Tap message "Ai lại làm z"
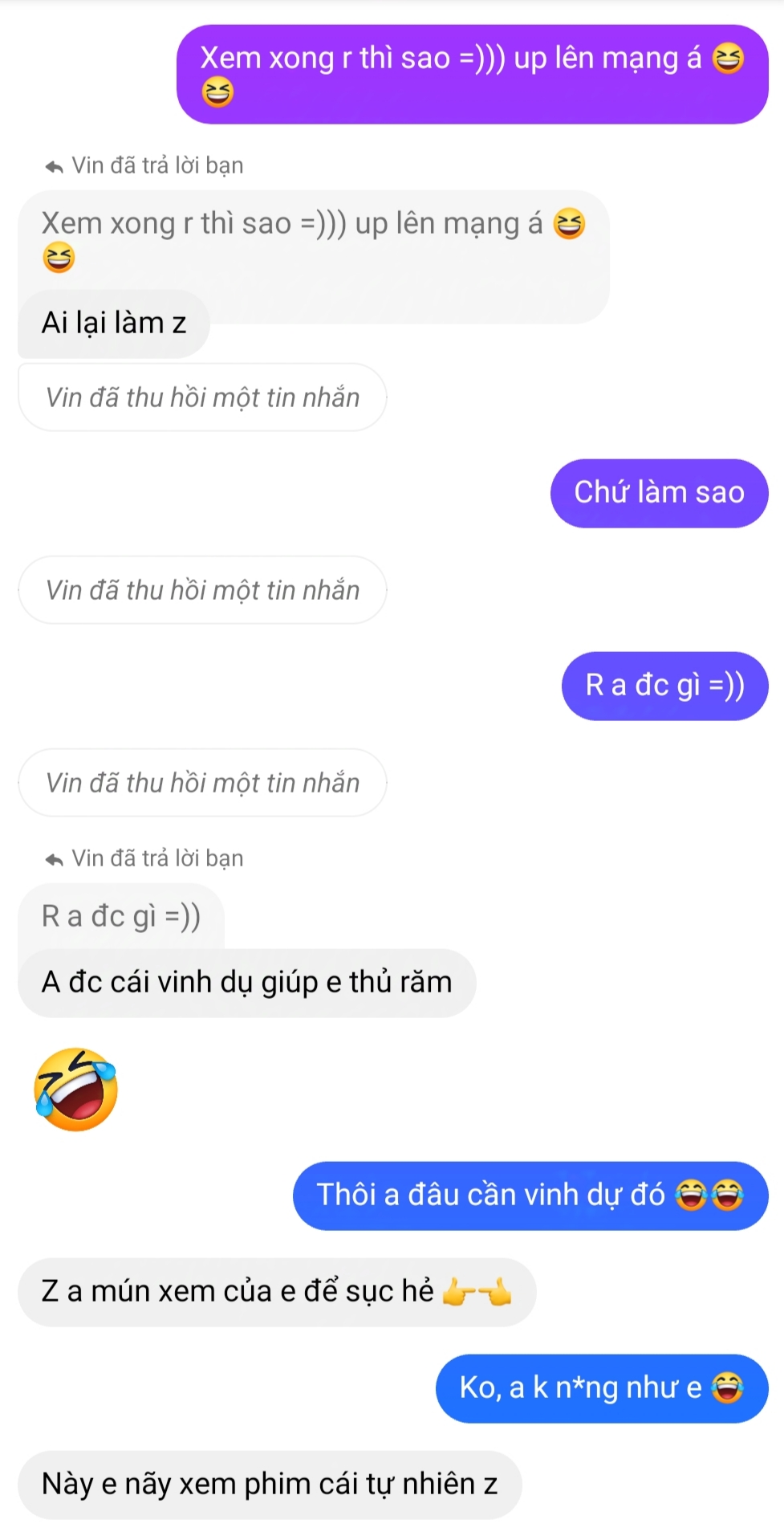This screenshot has width=784, height=1540. click(114, 324)
